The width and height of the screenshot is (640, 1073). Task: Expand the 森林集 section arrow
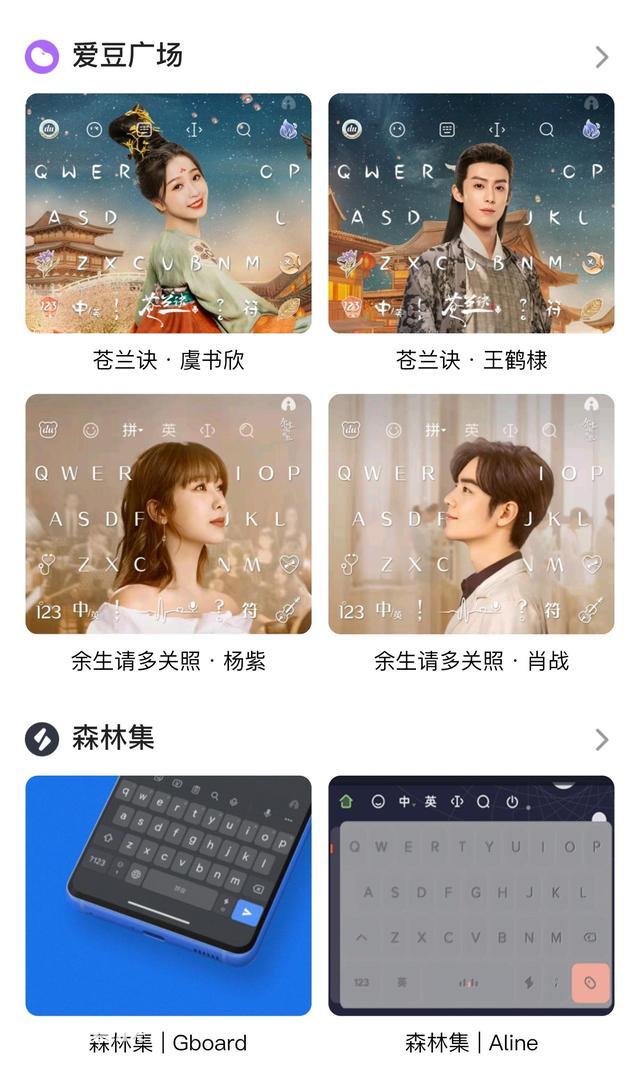click(x=601, y=740)
